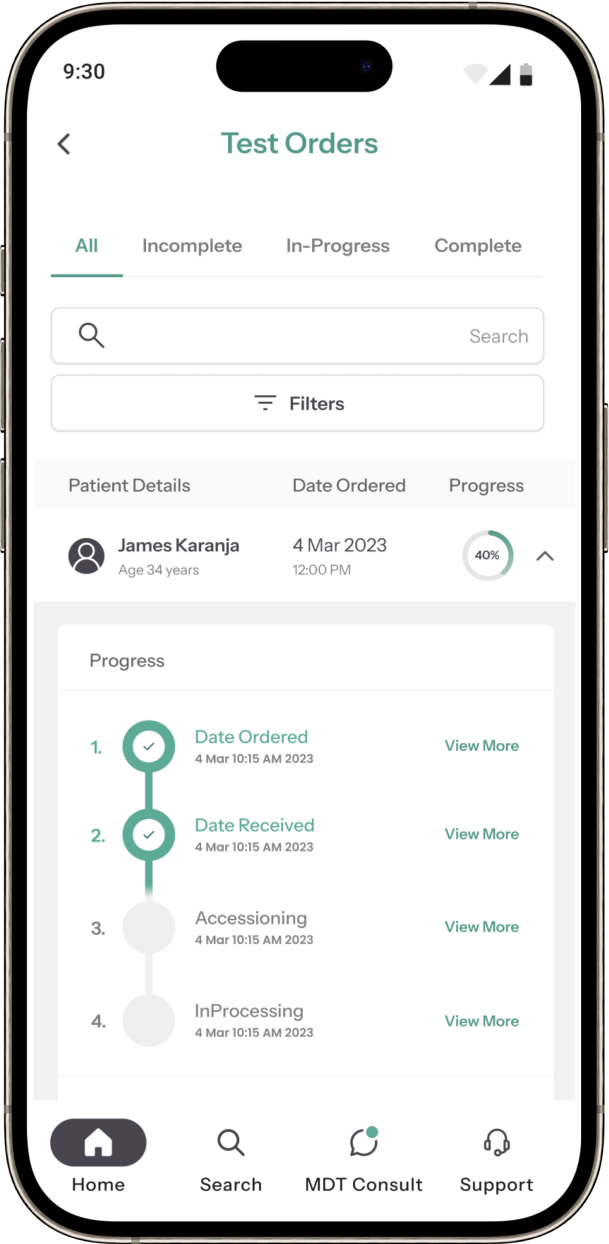This screenshot has height=1244, width=609.
Task: Go to Home in bottom navigation
Action: coord(98,1157)
